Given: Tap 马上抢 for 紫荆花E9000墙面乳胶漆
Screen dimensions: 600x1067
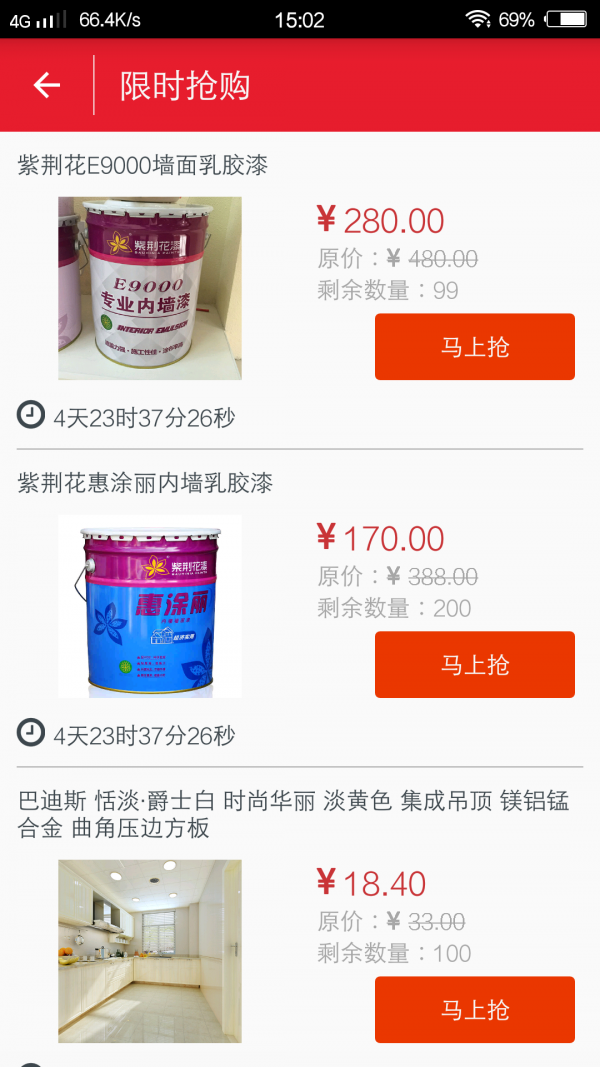Looking at the screenshot, I should (474, 347).
